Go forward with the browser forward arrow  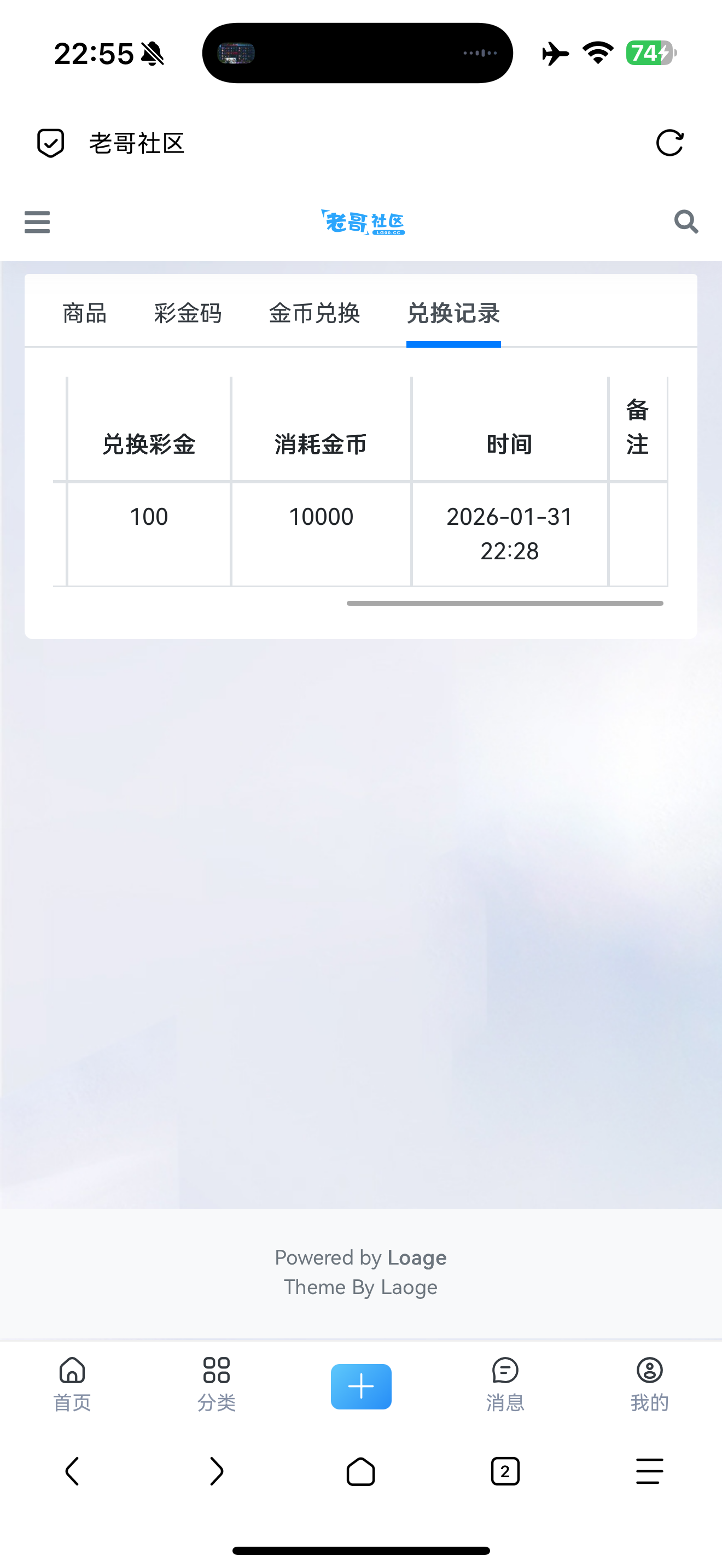coord(216,1471)
